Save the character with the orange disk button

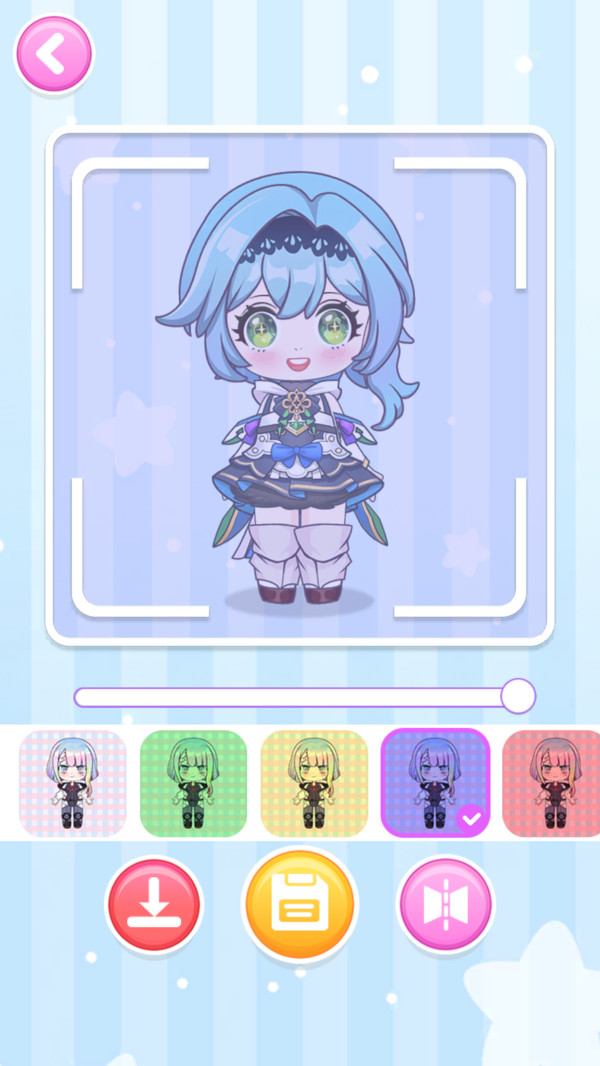tap(300, 905)
